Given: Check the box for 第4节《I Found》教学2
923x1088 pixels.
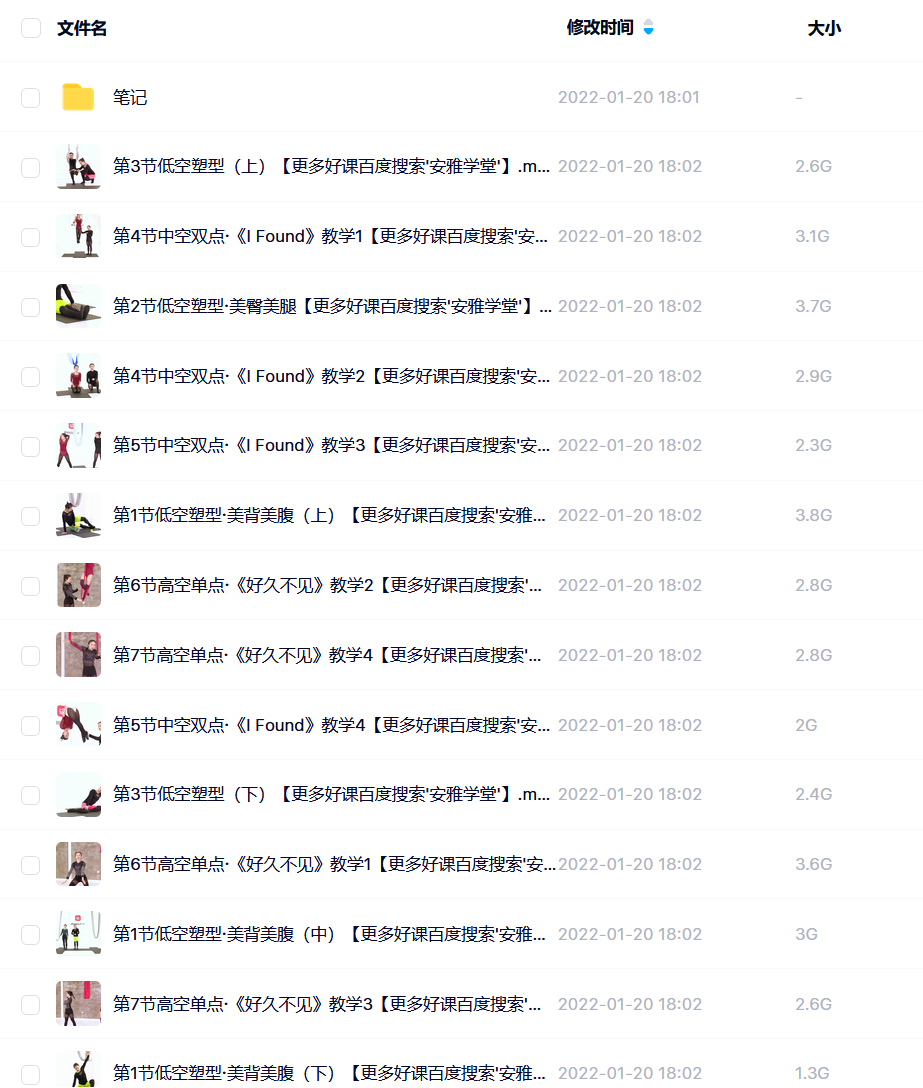Looking at the screenshot, I should click(x=31, y=377).
